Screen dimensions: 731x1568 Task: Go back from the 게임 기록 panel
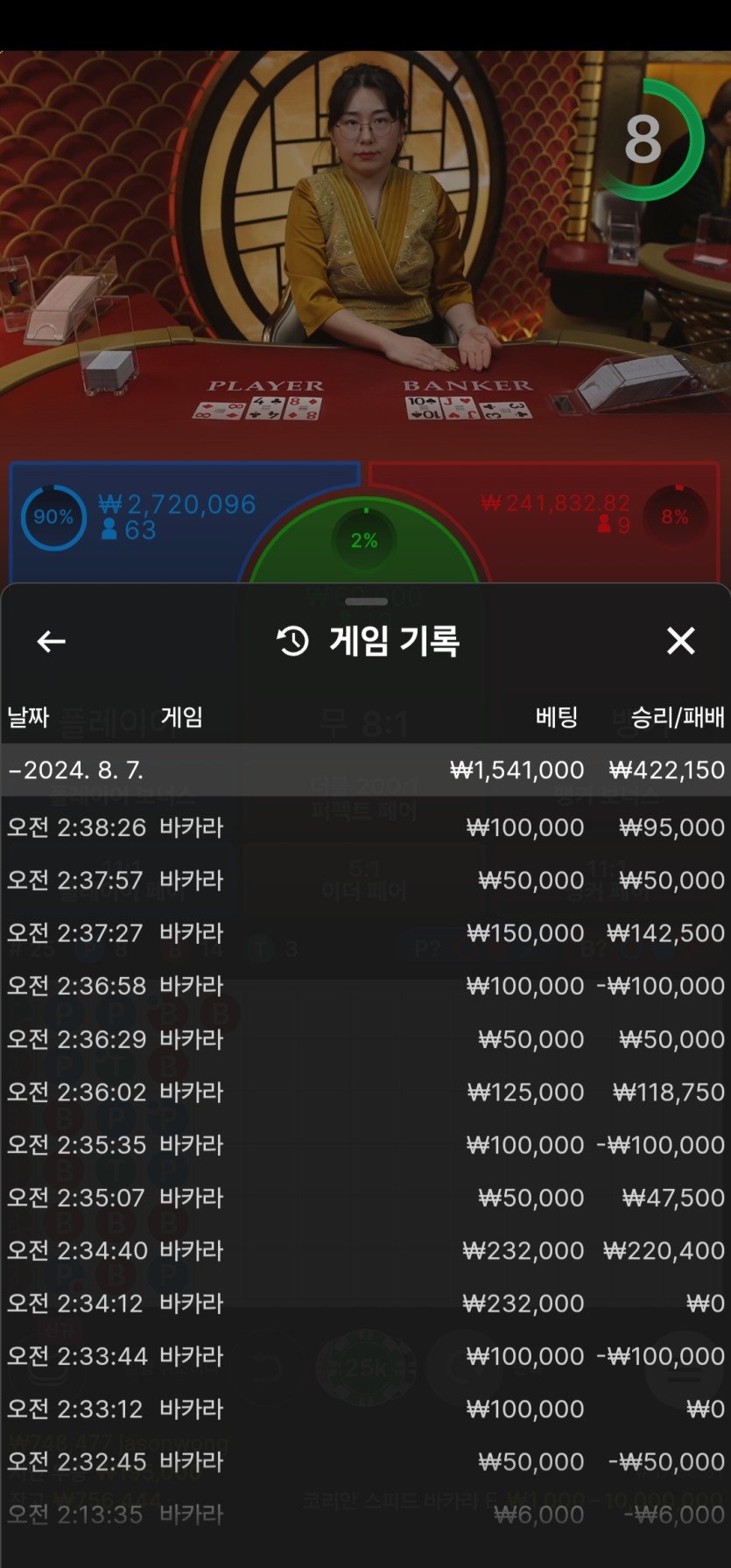click(51, 642)
